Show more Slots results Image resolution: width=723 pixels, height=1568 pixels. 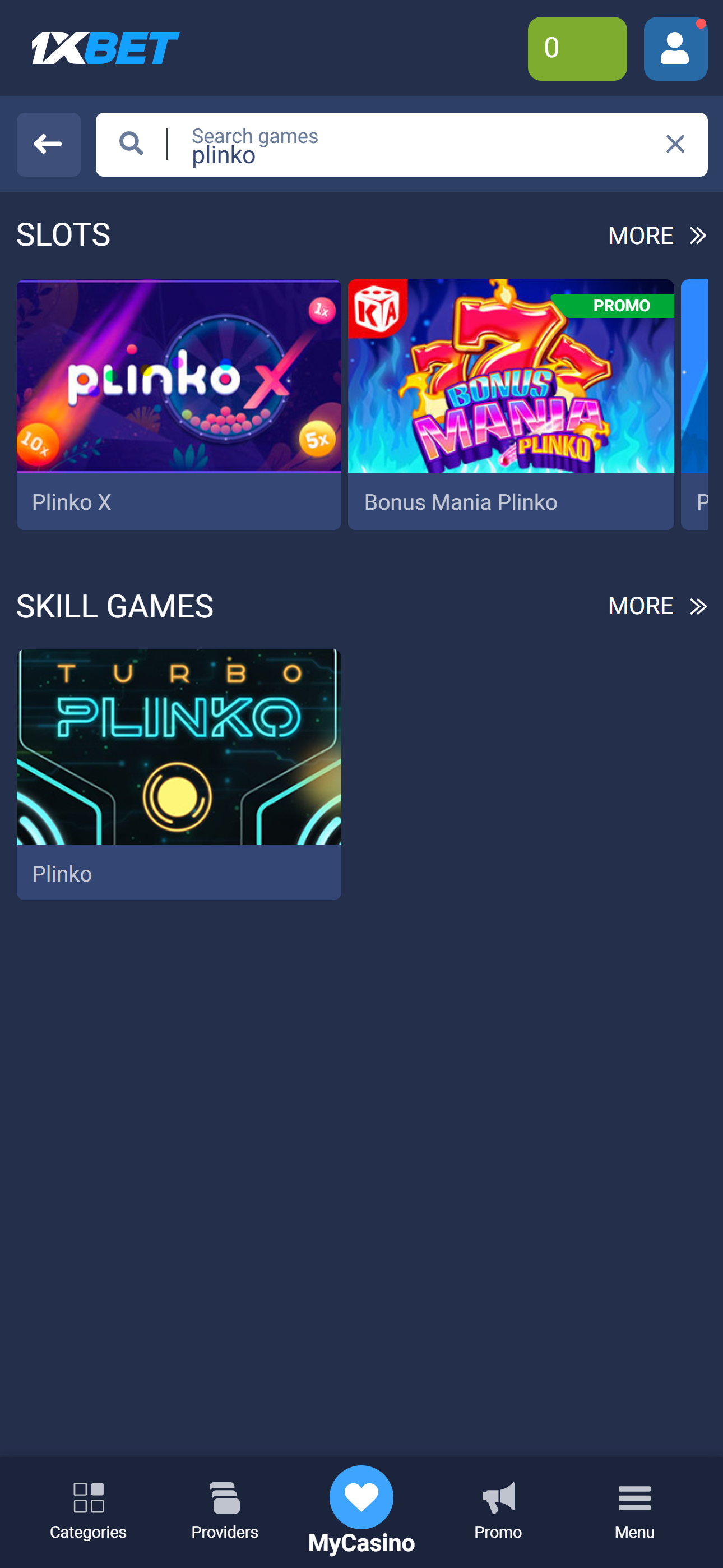(657, 236)
